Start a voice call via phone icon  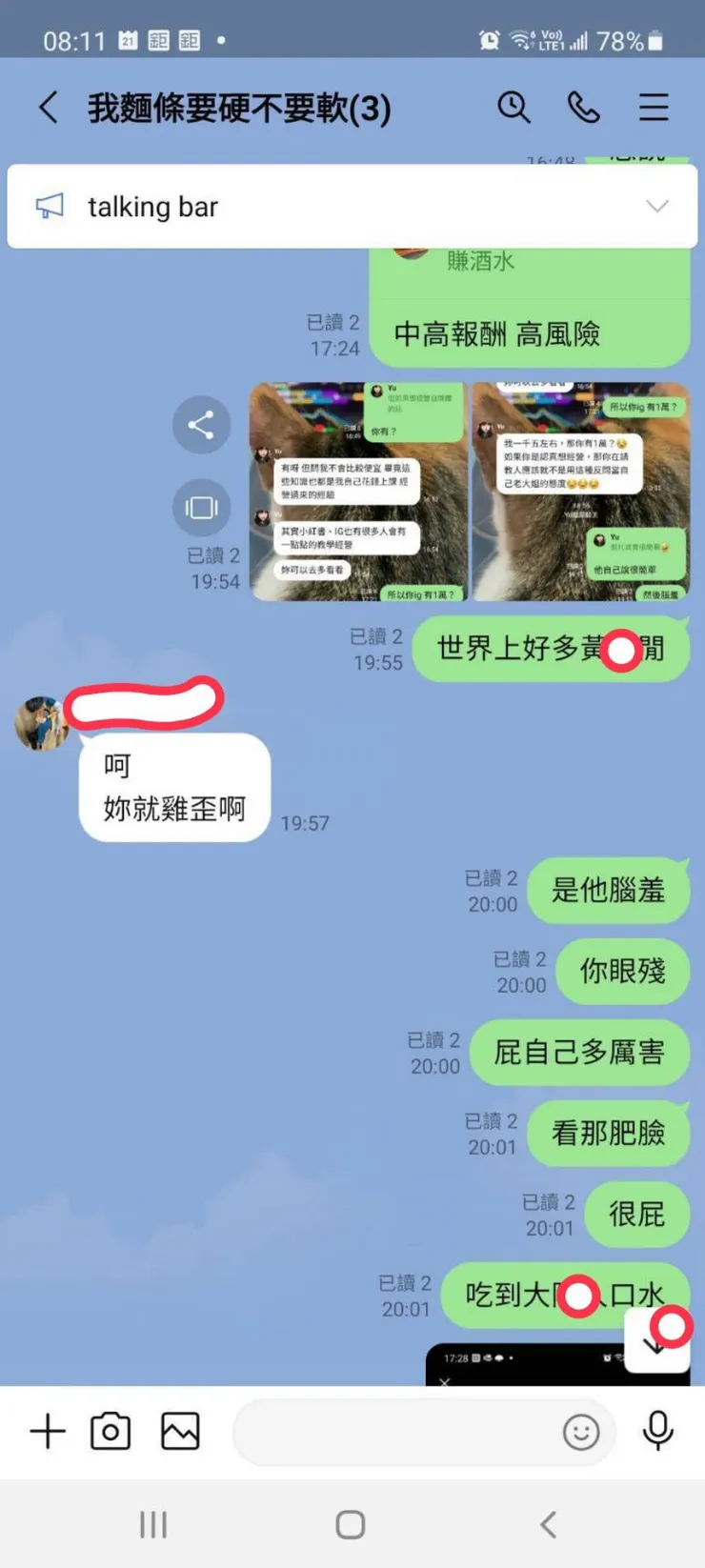(584, 108)
